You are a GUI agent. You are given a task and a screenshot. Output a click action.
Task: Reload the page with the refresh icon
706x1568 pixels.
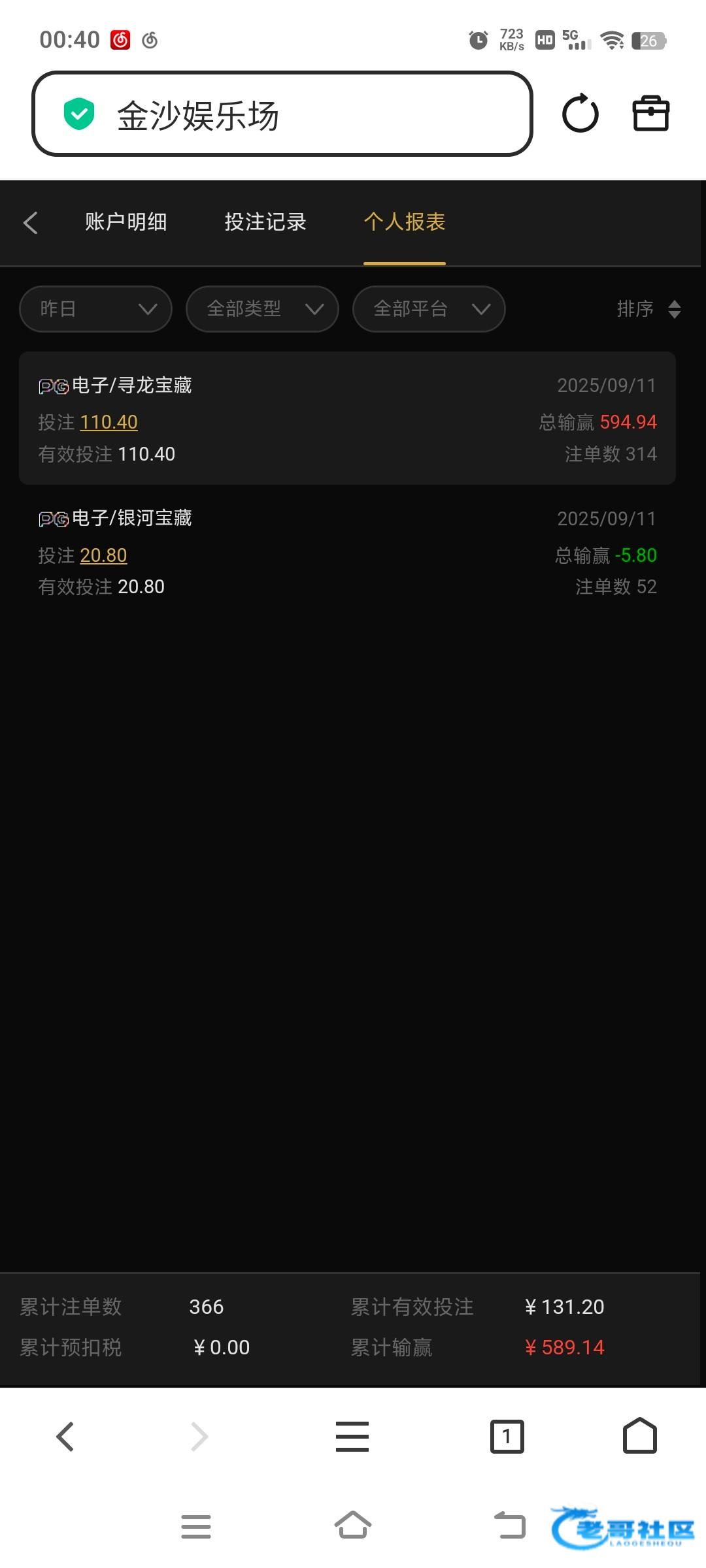pos(580,114)
